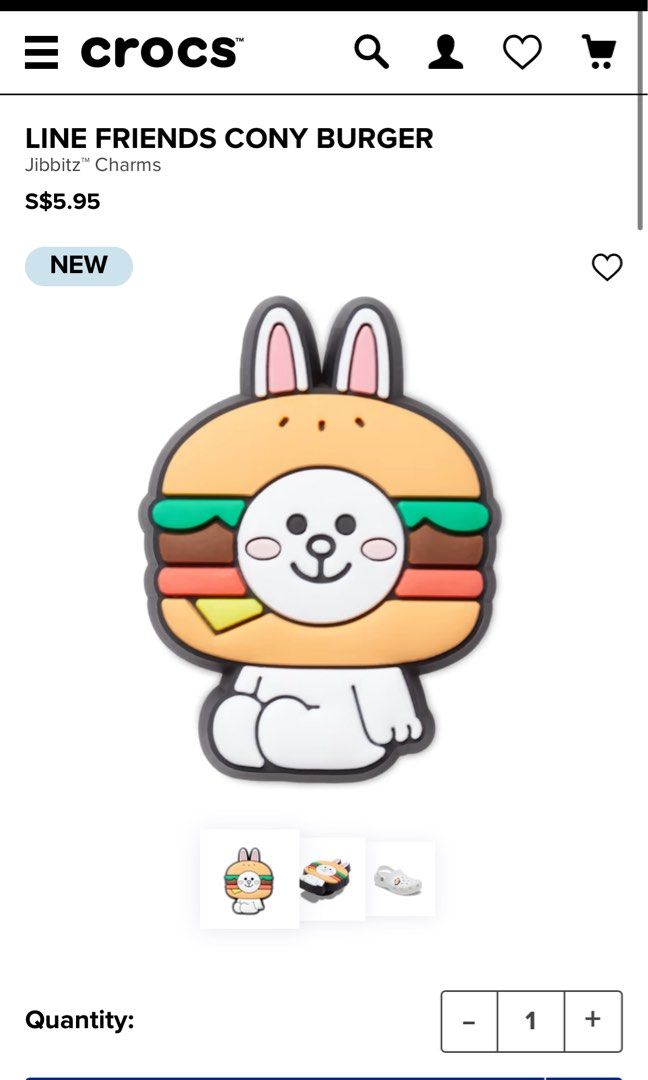View the wishlist from the header

coord(522,51)
